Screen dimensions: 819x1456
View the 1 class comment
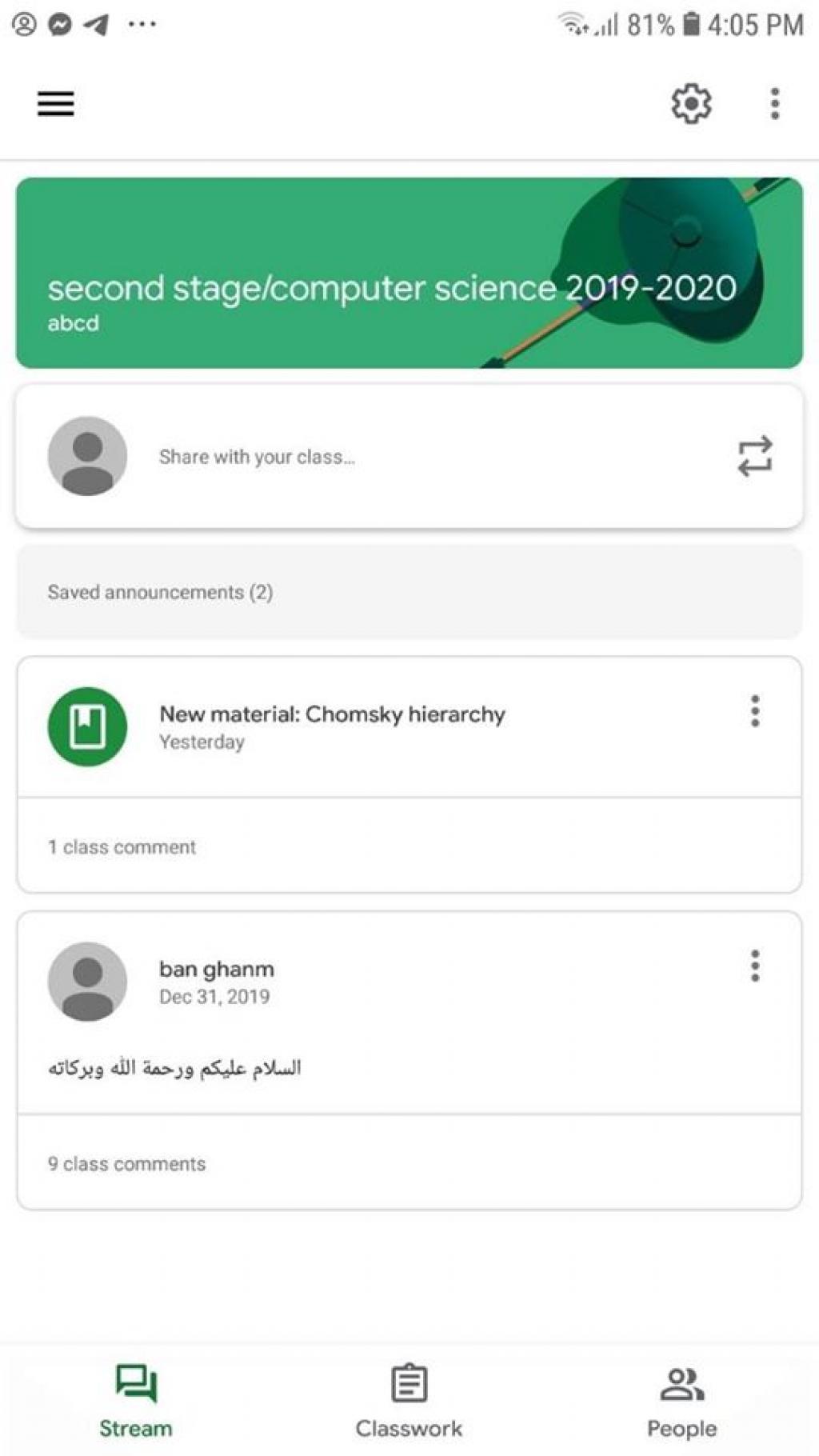122,847
